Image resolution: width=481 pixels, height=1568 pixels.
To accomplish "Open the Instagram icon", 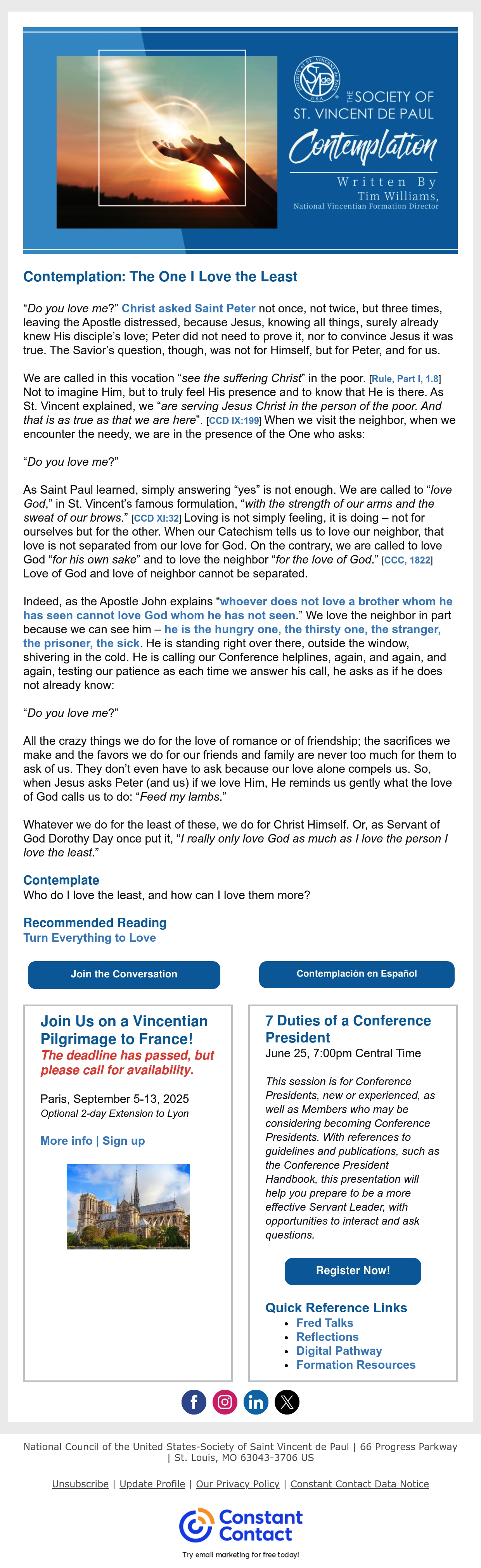I will [x=225, y=1402].
